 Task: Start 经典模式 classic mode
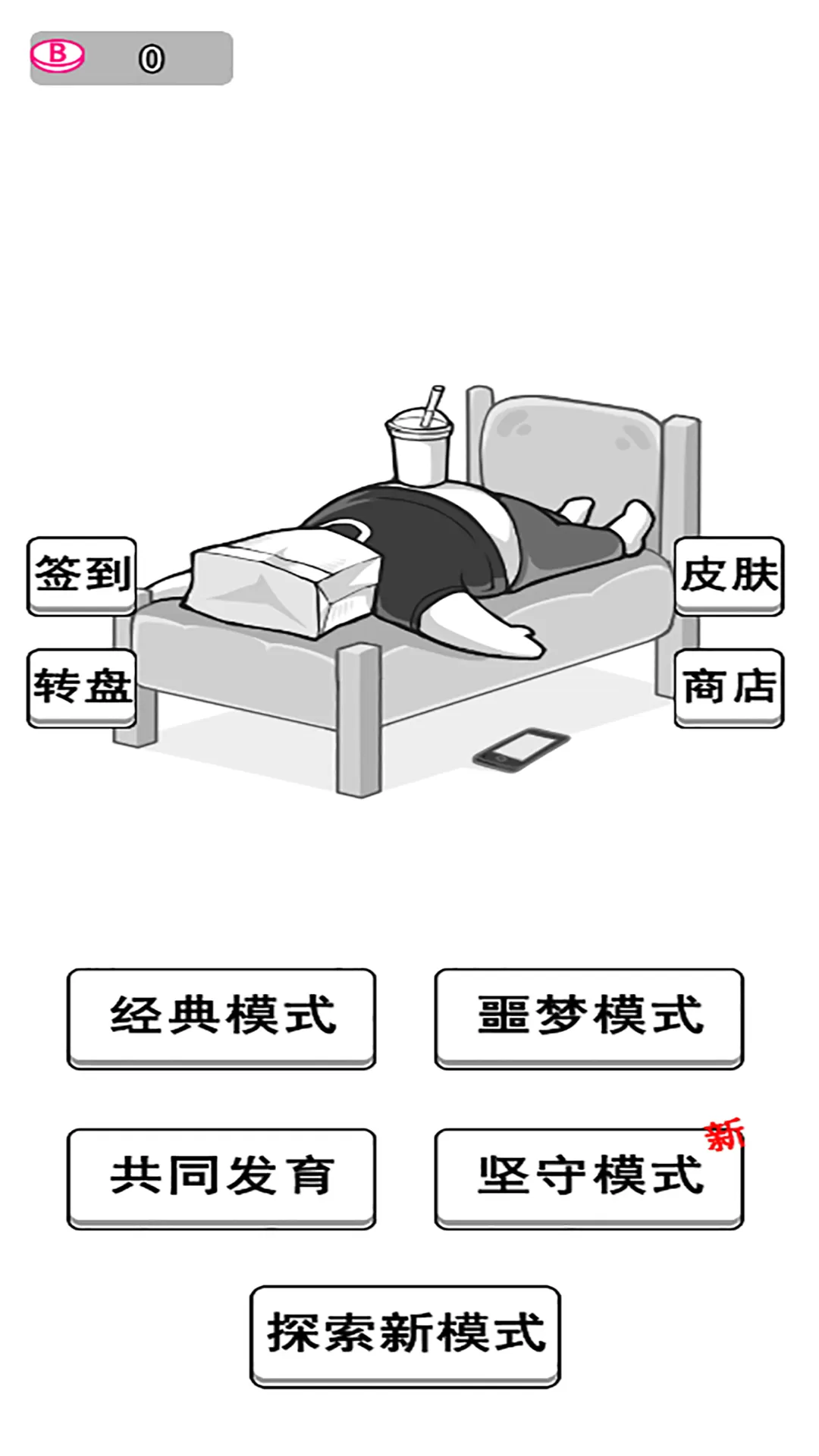point(221,1016)
